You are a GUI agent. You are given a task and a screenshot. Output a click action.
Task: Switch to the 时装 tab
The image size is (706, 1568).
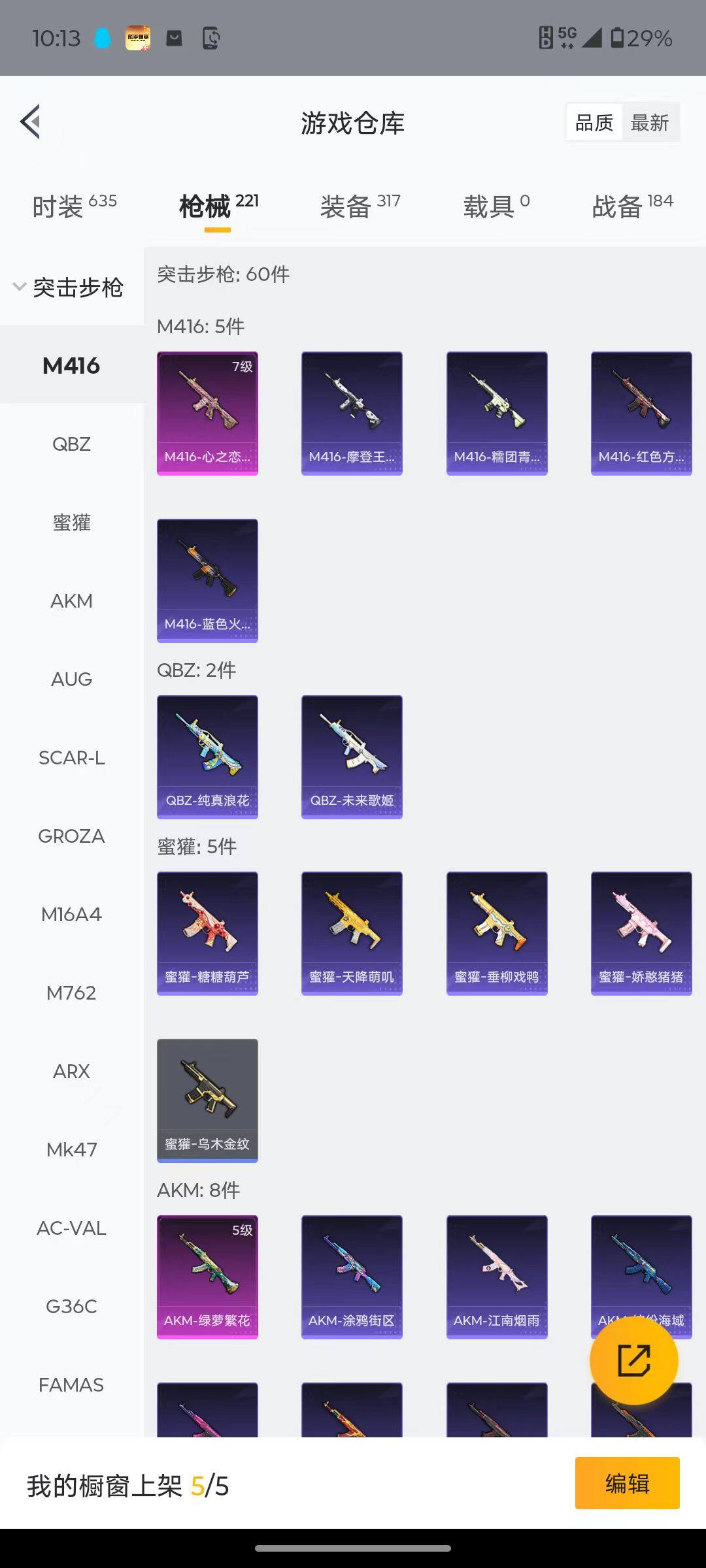pyautogui.click(x=74, y=206)
